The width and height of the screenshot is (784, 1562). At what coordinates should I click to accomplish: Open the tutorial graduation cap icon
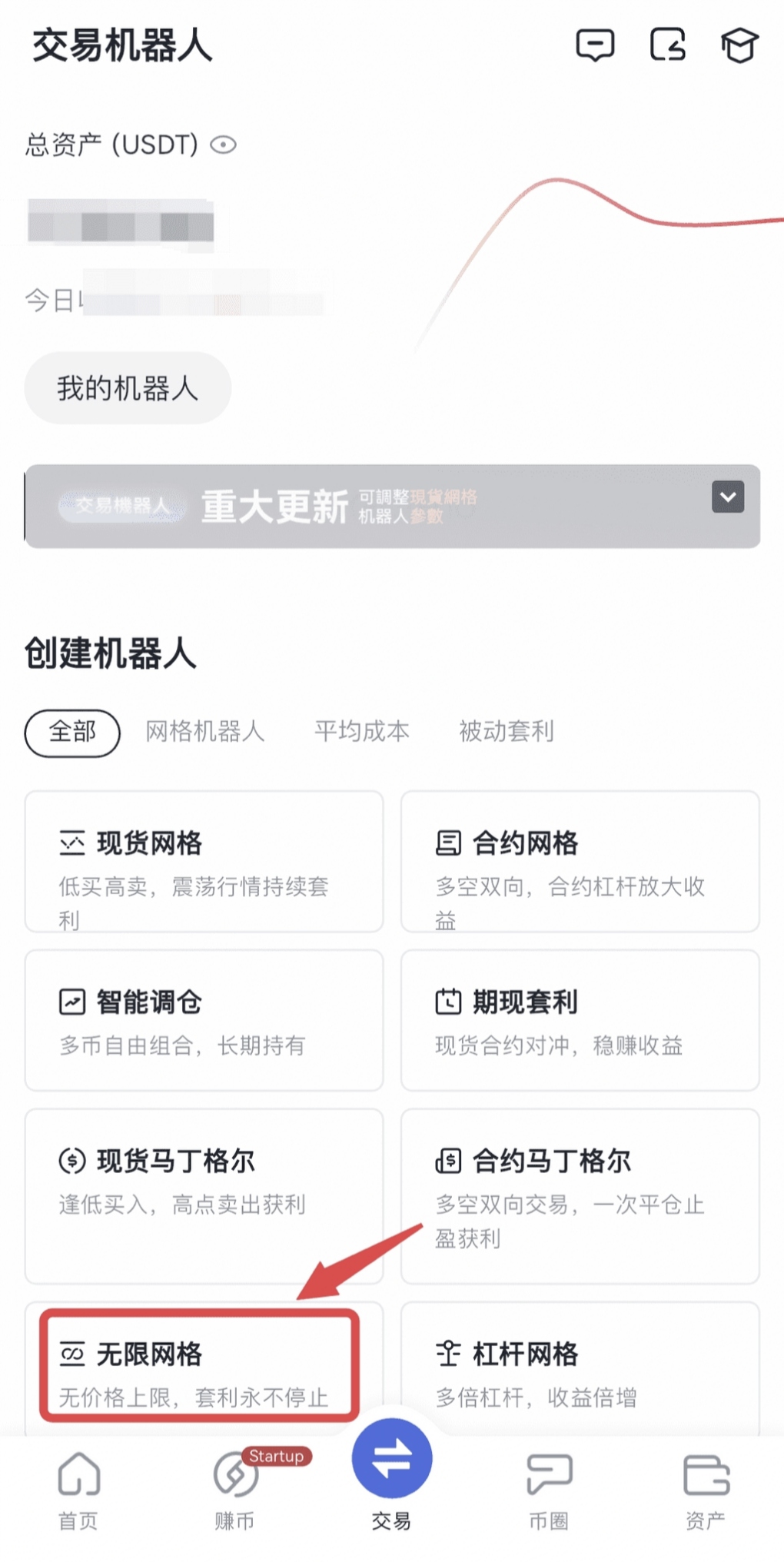point(739,45)
